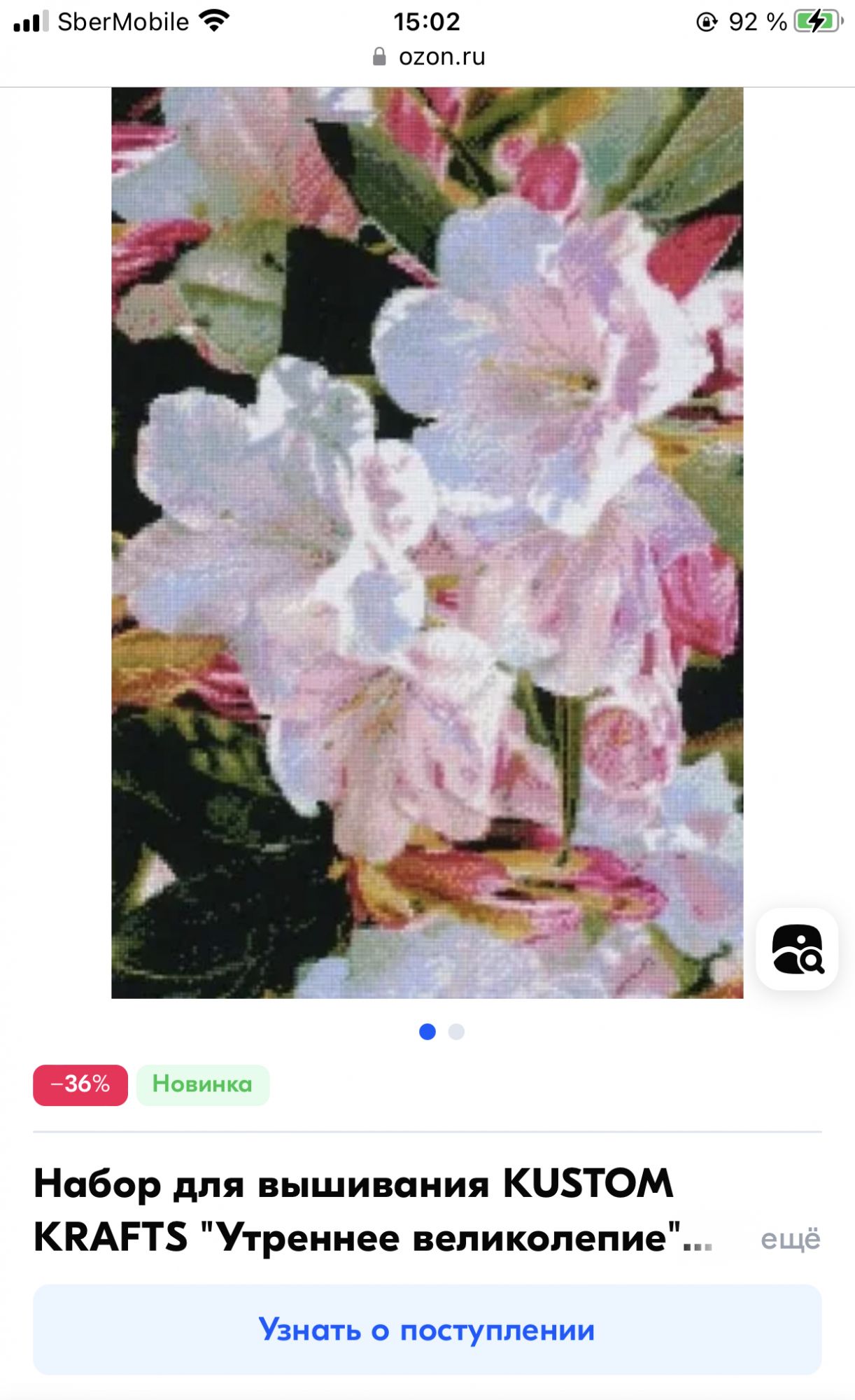Expand the product title with 'ещё'
Screen dimensions: 855x1400
[790, 1239]
